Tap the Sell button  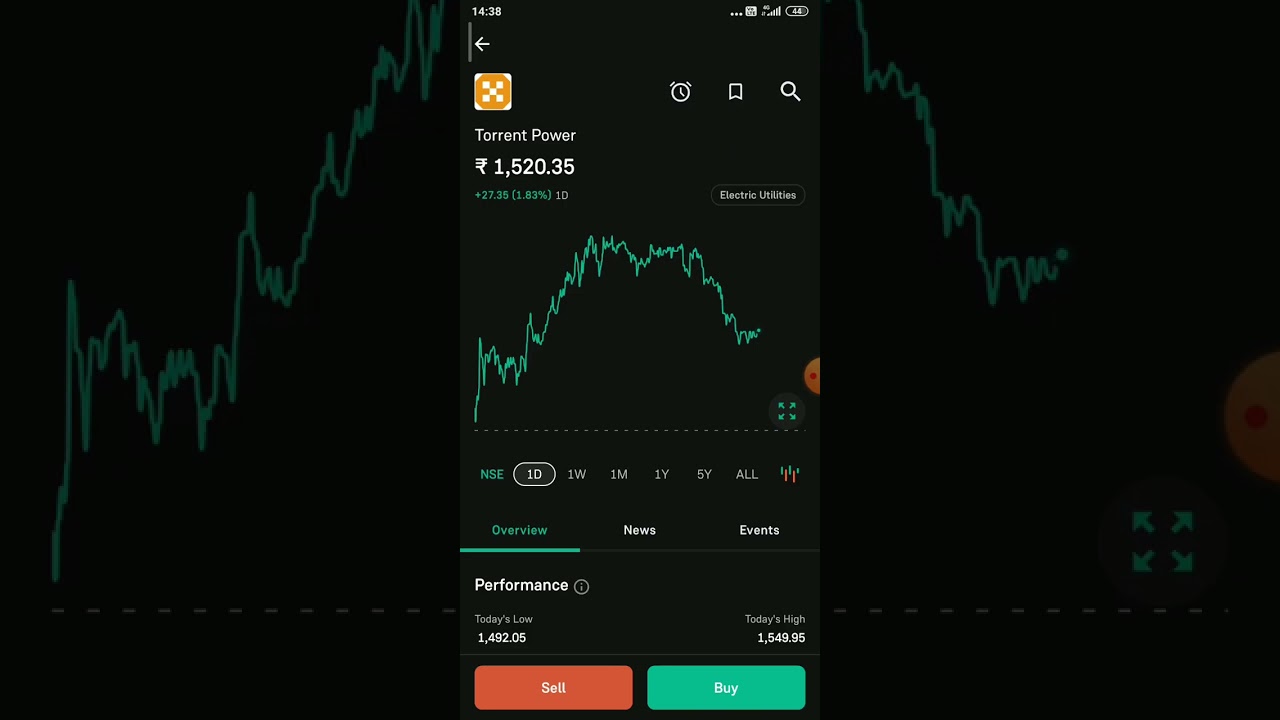(553, 688)
